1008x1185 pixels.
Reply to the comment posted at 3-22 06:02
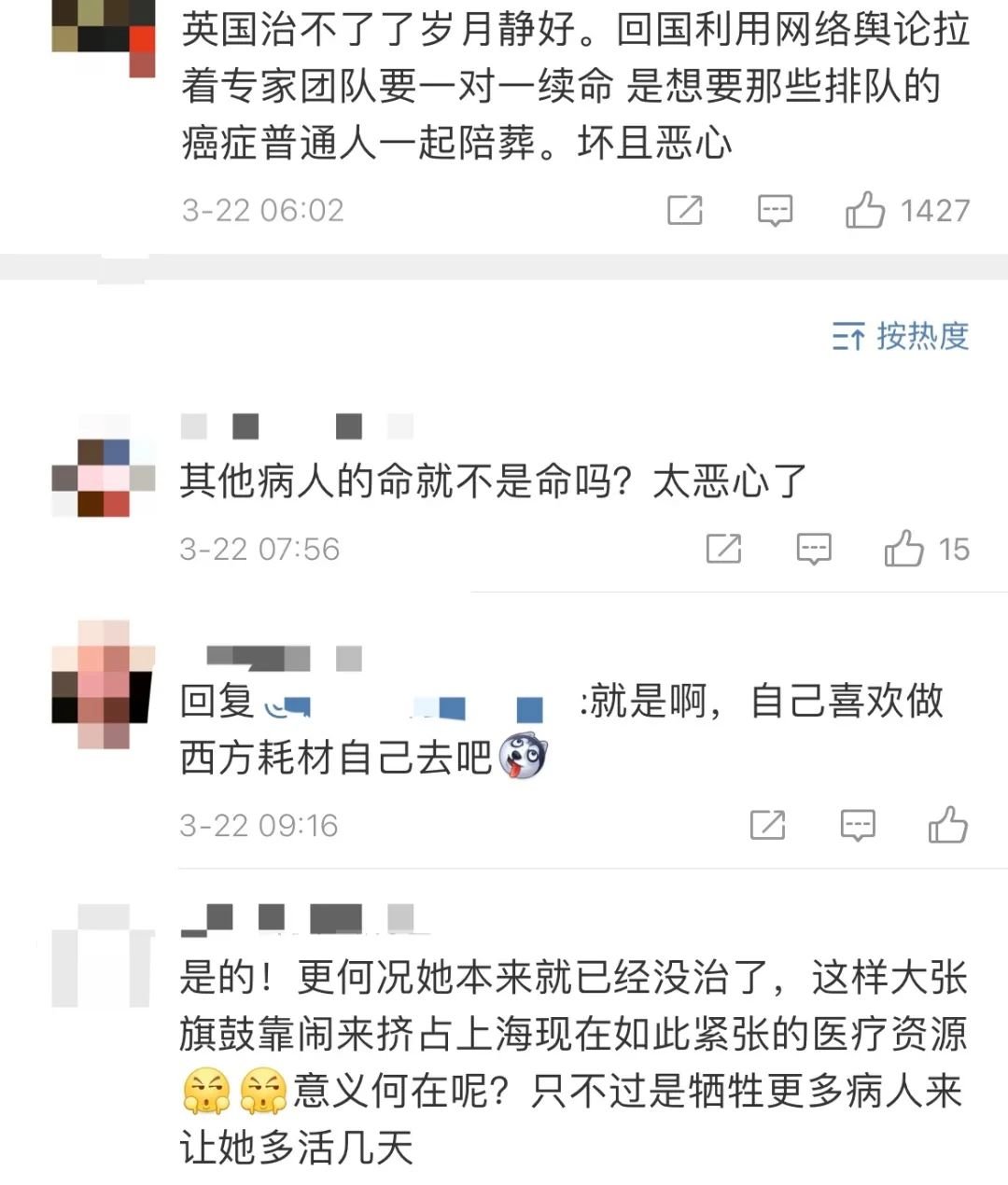tap(775, 211)
